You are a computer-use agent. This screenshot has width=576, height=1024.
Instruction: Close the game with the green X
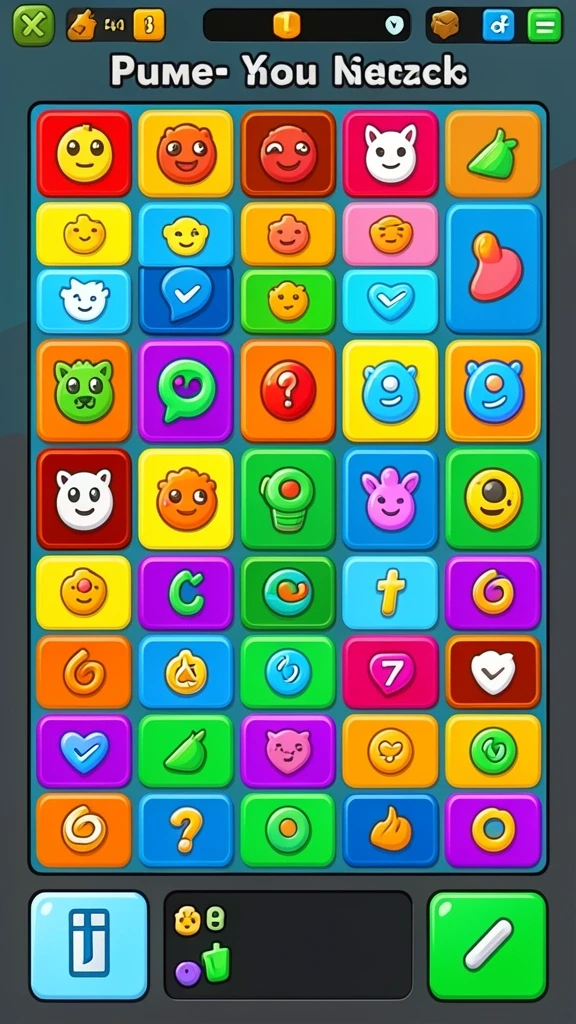point(33,25)
